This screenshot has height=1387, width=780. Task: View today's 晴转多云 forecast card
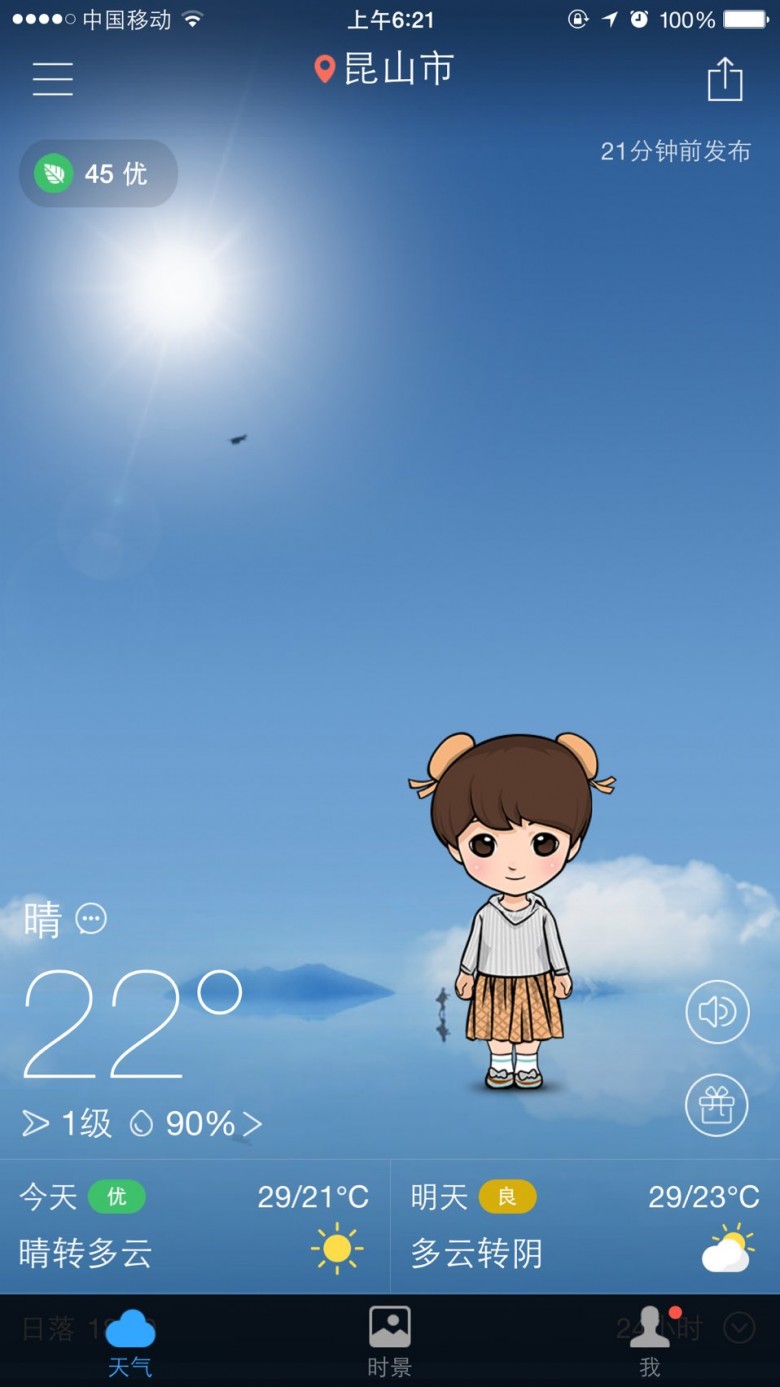[194, 1226]
